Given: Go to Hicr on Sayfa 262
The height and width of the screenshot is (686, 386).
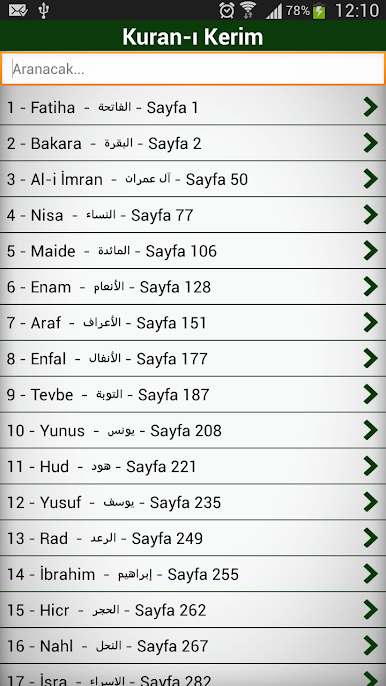Looking at the screenshot, I should click(x=193, y=609).
